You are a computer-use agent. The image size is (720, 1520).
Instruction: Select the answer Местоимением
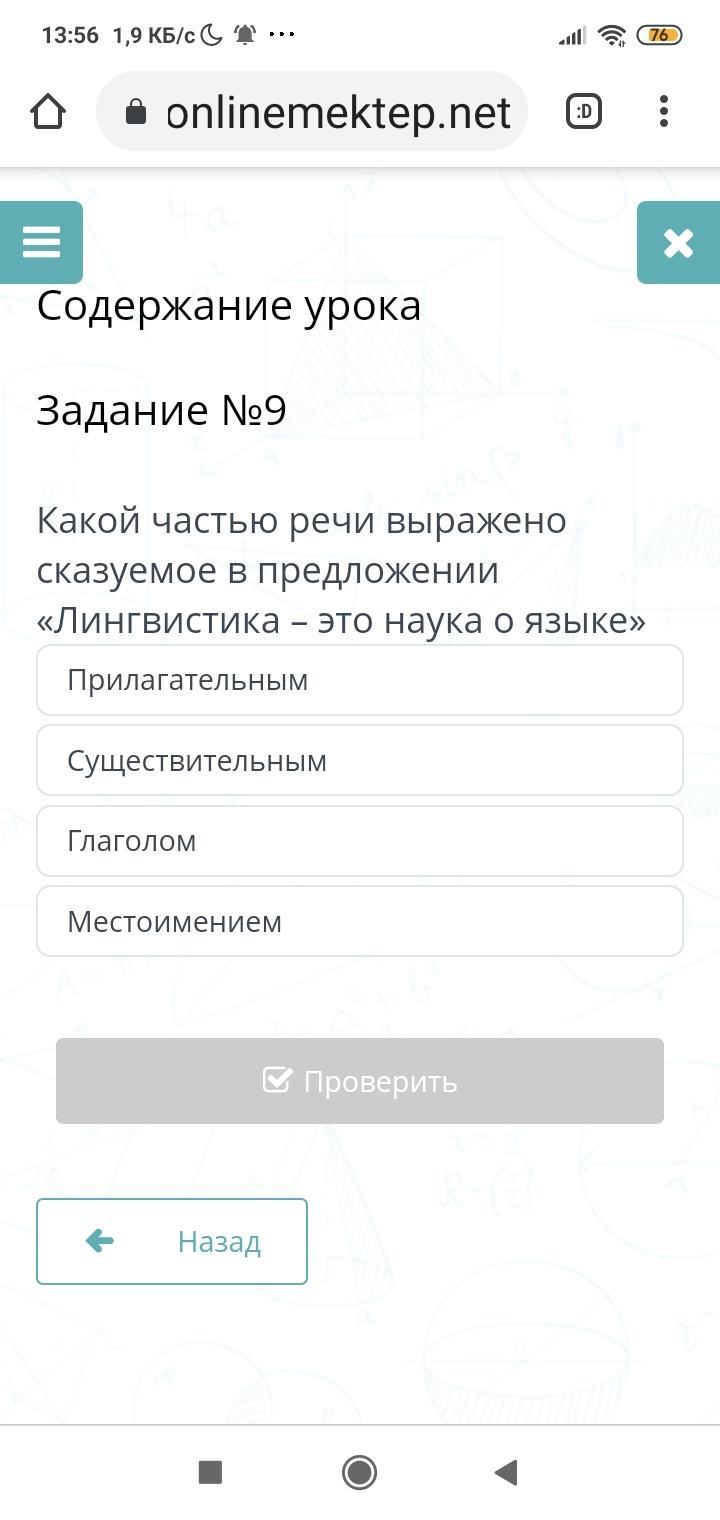(x=360, y=921)
